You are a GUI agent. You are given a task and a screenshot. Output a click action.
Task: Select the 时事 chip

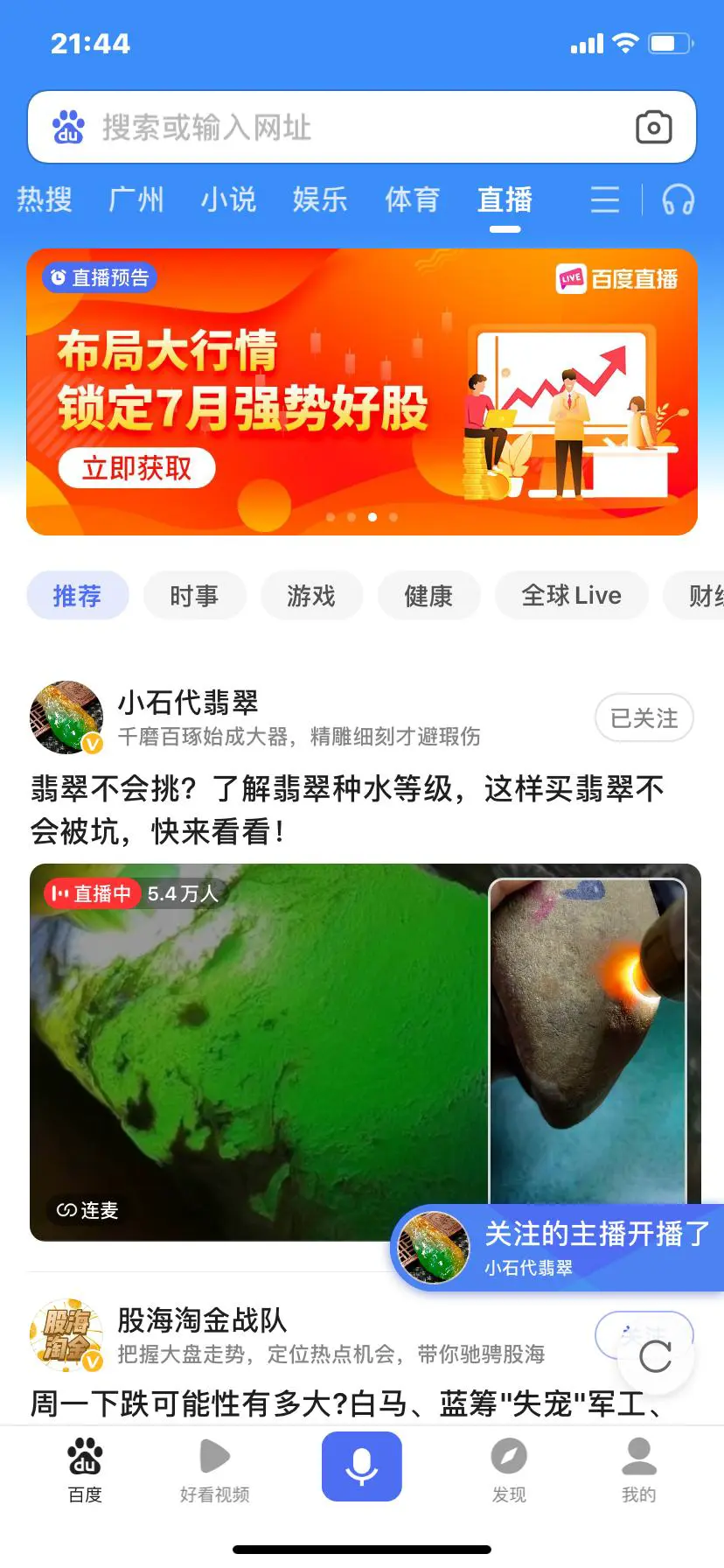[194, 596]
